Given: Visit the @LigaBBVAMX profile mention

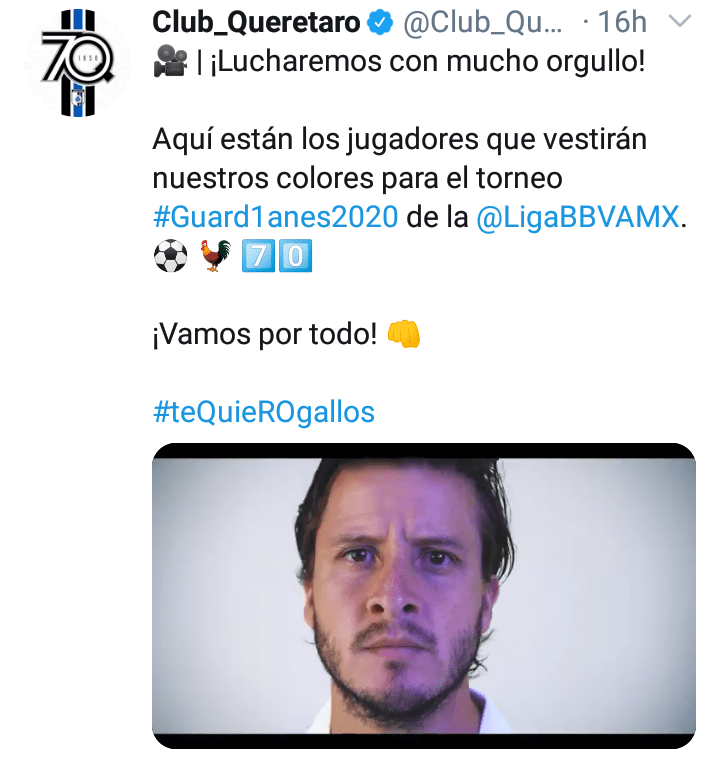Looking at the screenshot, I should click(x=577, y=217).
